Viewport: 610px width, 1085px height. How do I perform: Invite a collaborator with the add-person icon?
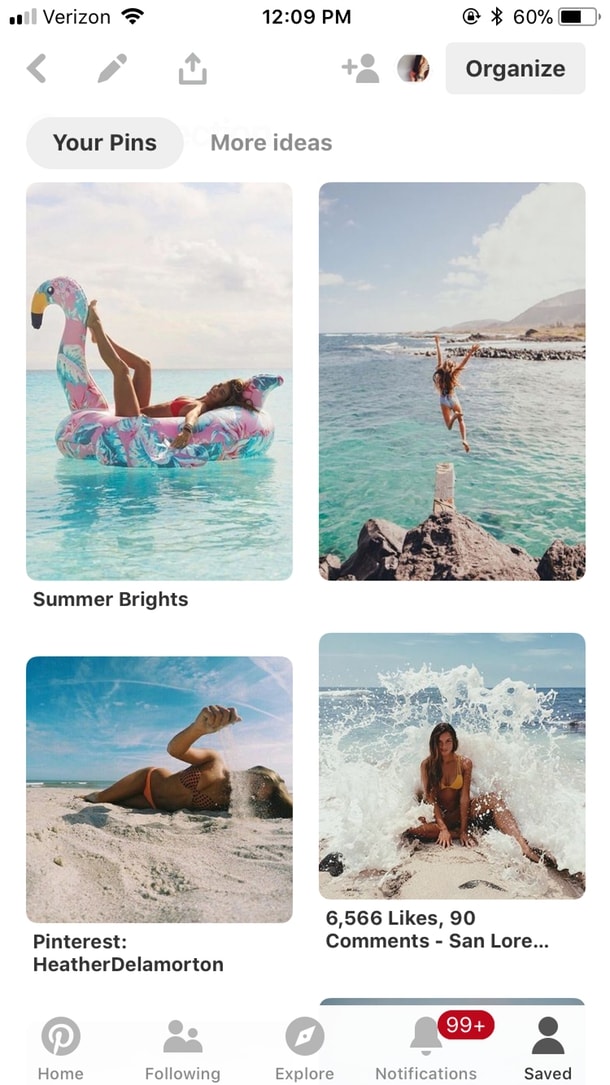coord(360,69)
